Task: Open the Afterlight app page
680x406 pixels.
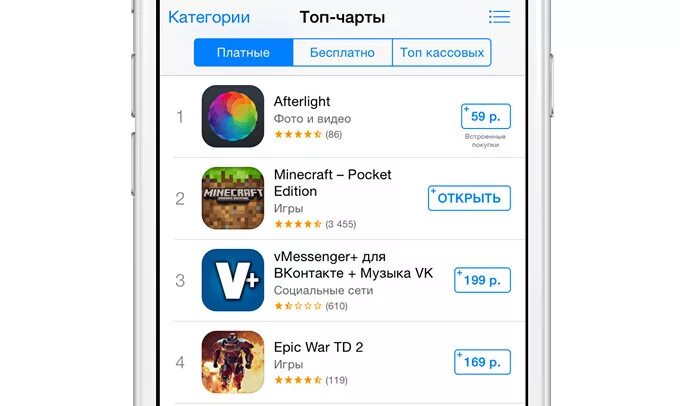Action: (x=302, y=102)
